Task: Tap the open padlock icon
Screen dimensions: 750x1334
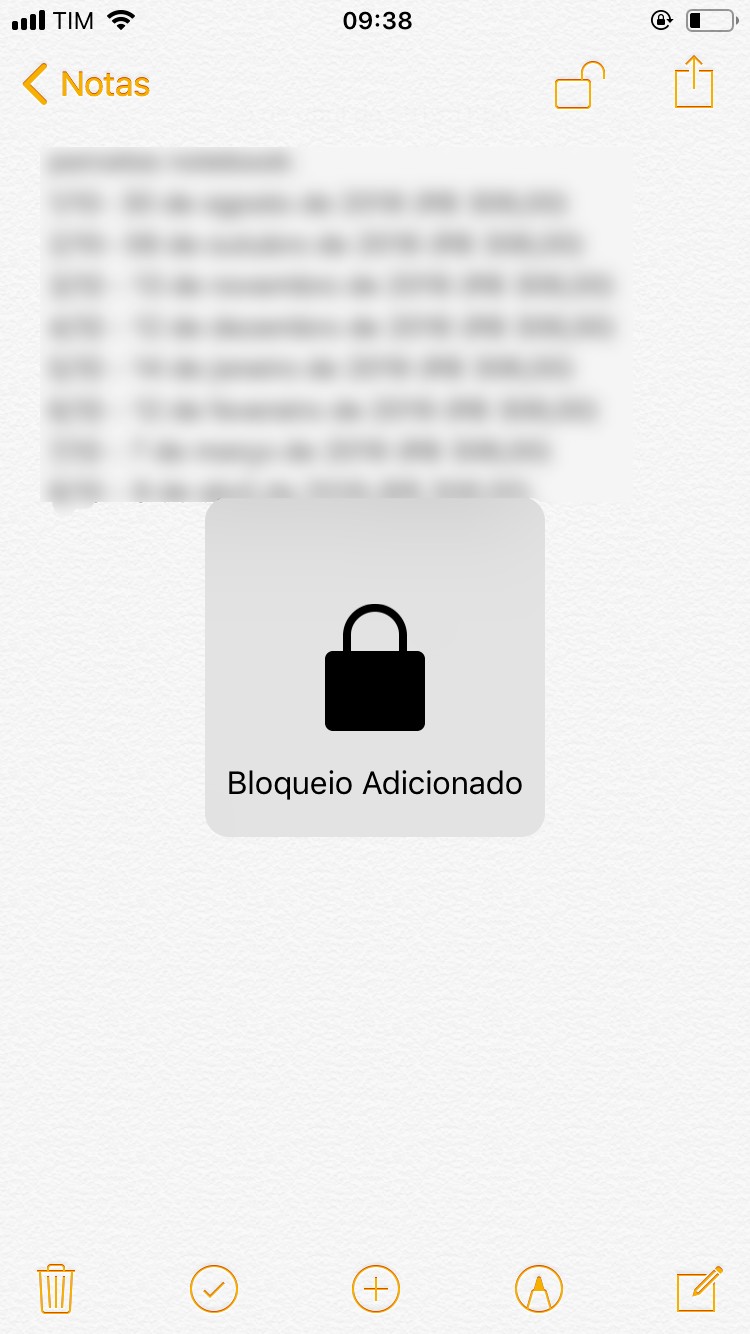Action: point(580,85)
